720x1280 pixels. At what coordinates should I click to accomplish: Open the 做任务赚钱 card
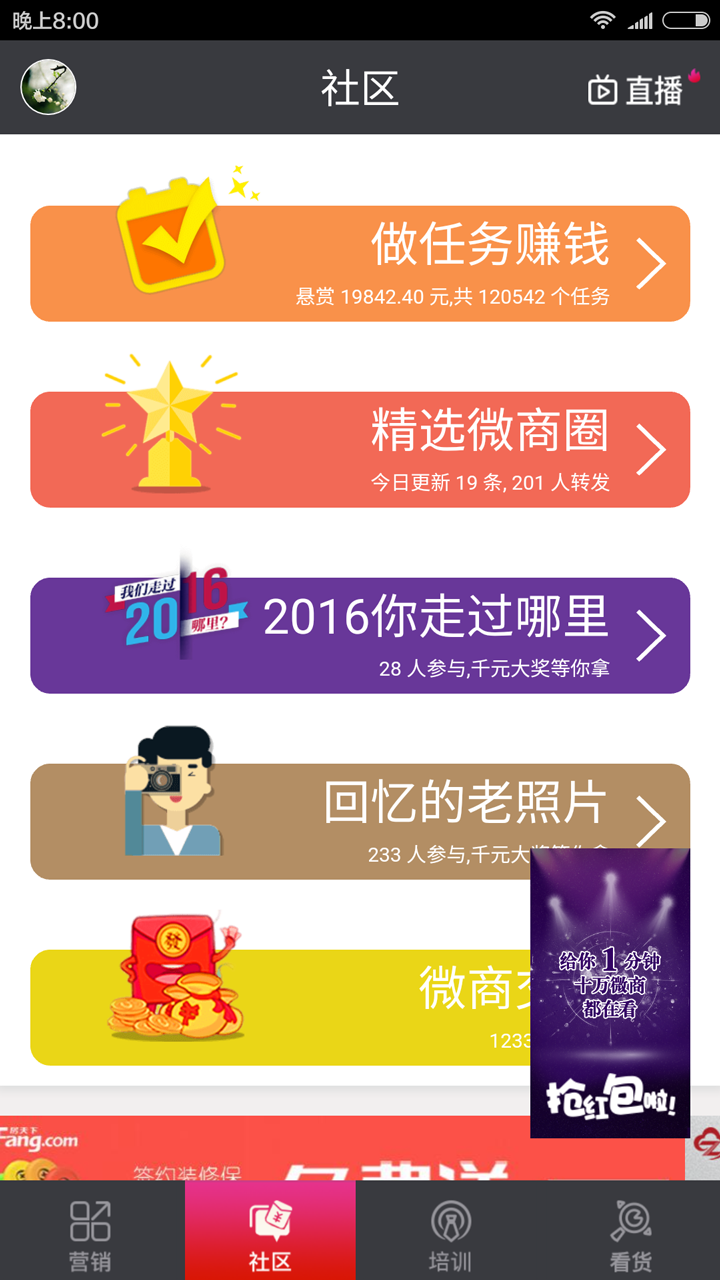360,264
